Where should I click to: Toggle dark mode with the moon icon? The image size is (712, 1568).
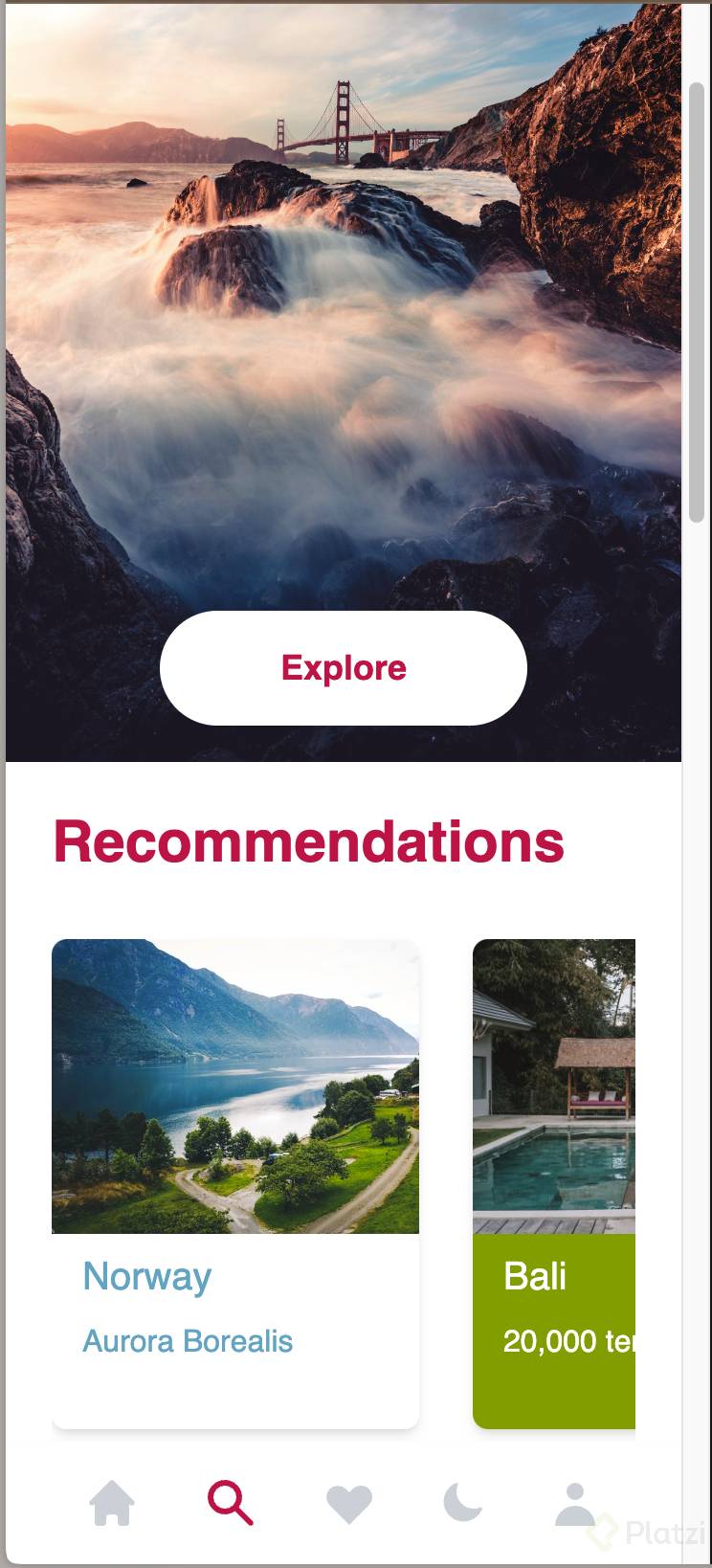point(463,1503)
